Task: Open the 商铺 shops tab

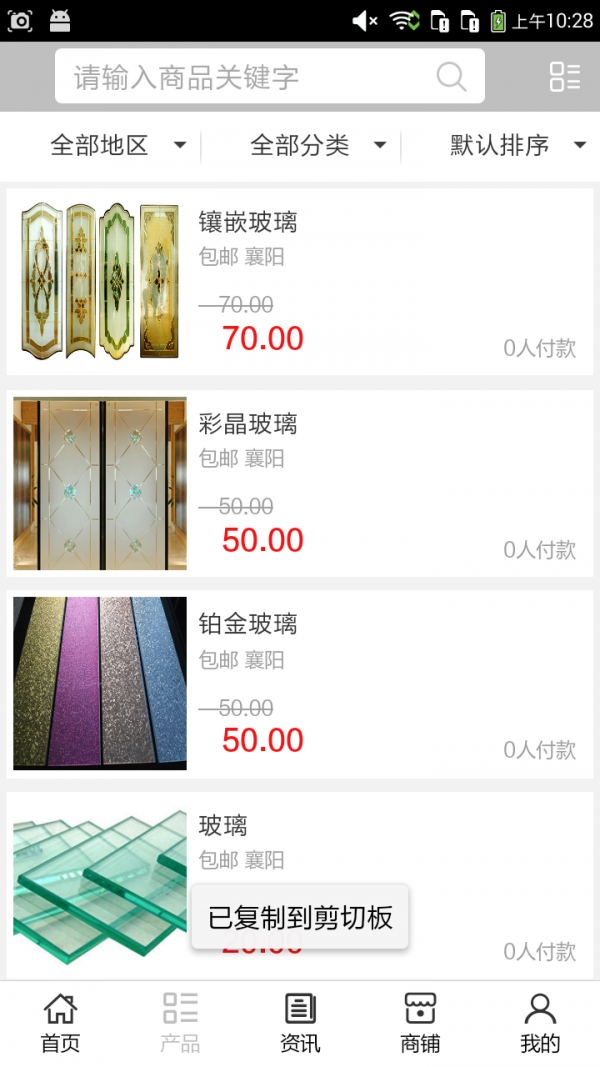Action: click(420, 1023)
